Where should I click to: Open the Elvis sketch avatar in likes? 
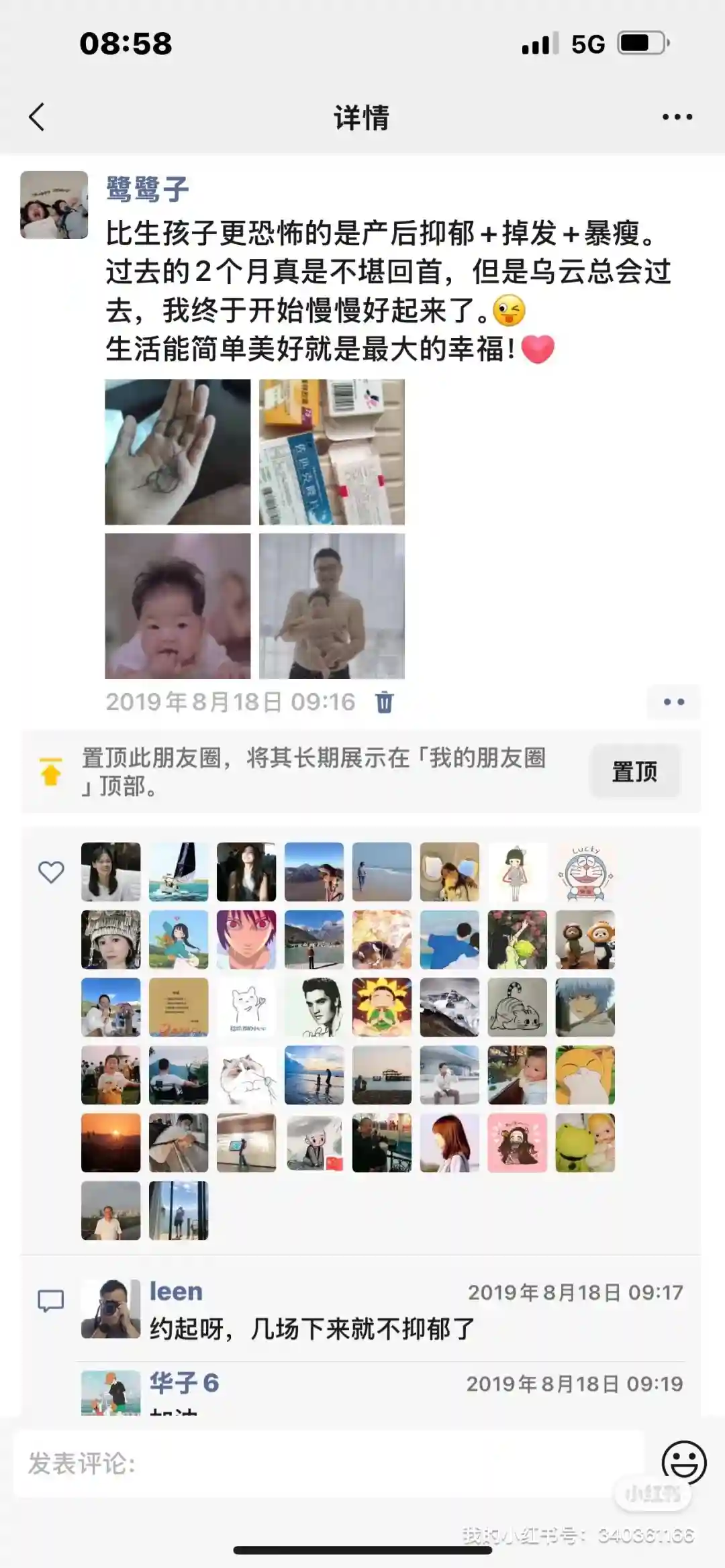tap(314, 1007)
